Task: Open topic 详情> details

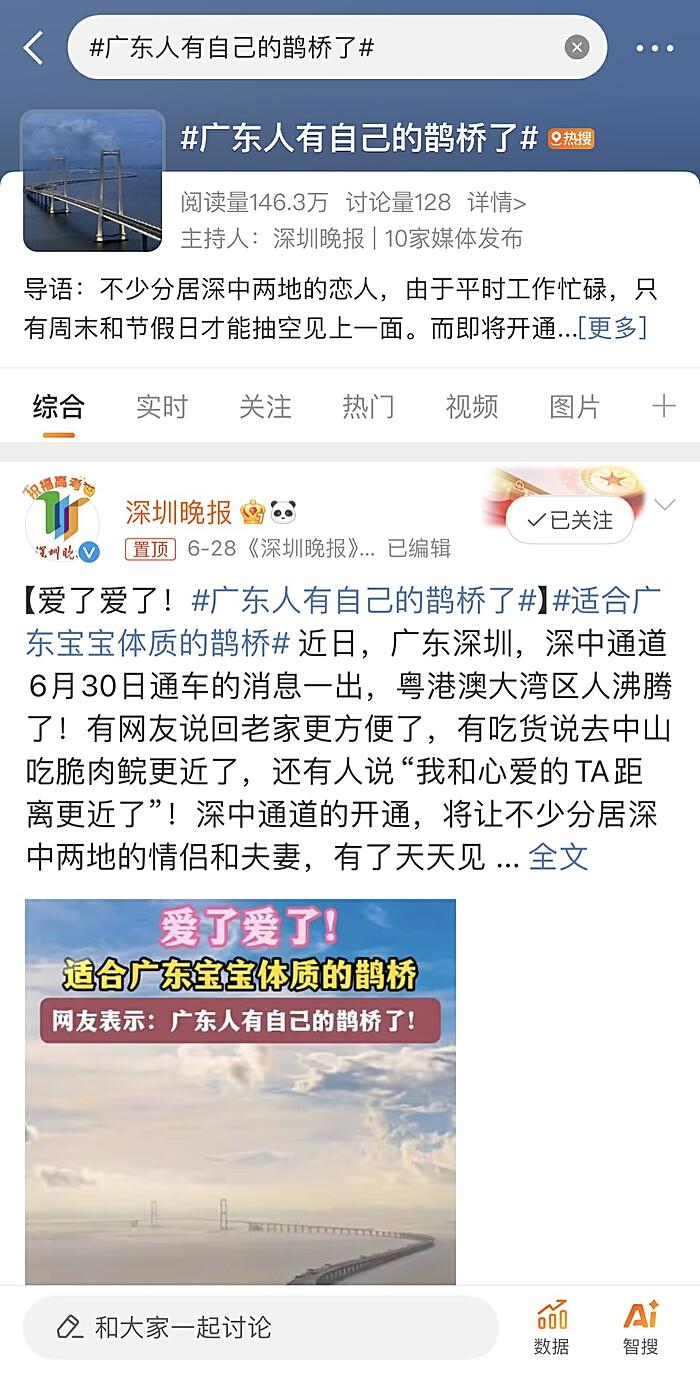Action: (497, 203)
